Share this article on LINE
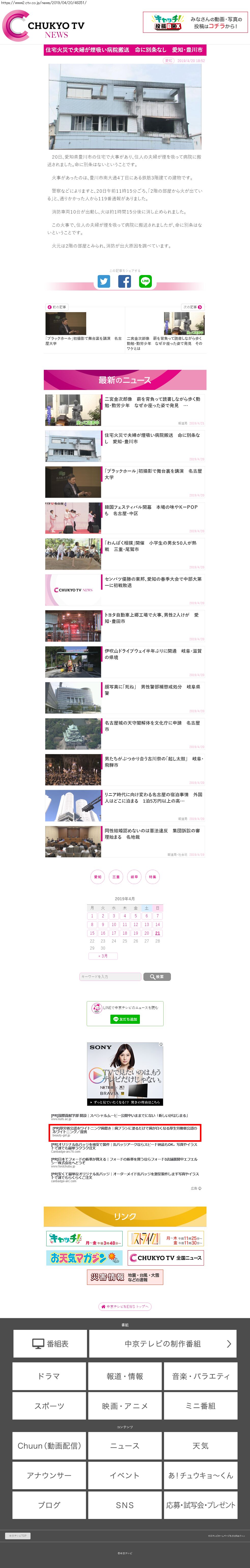250x1568 pixels. point(145,281)
